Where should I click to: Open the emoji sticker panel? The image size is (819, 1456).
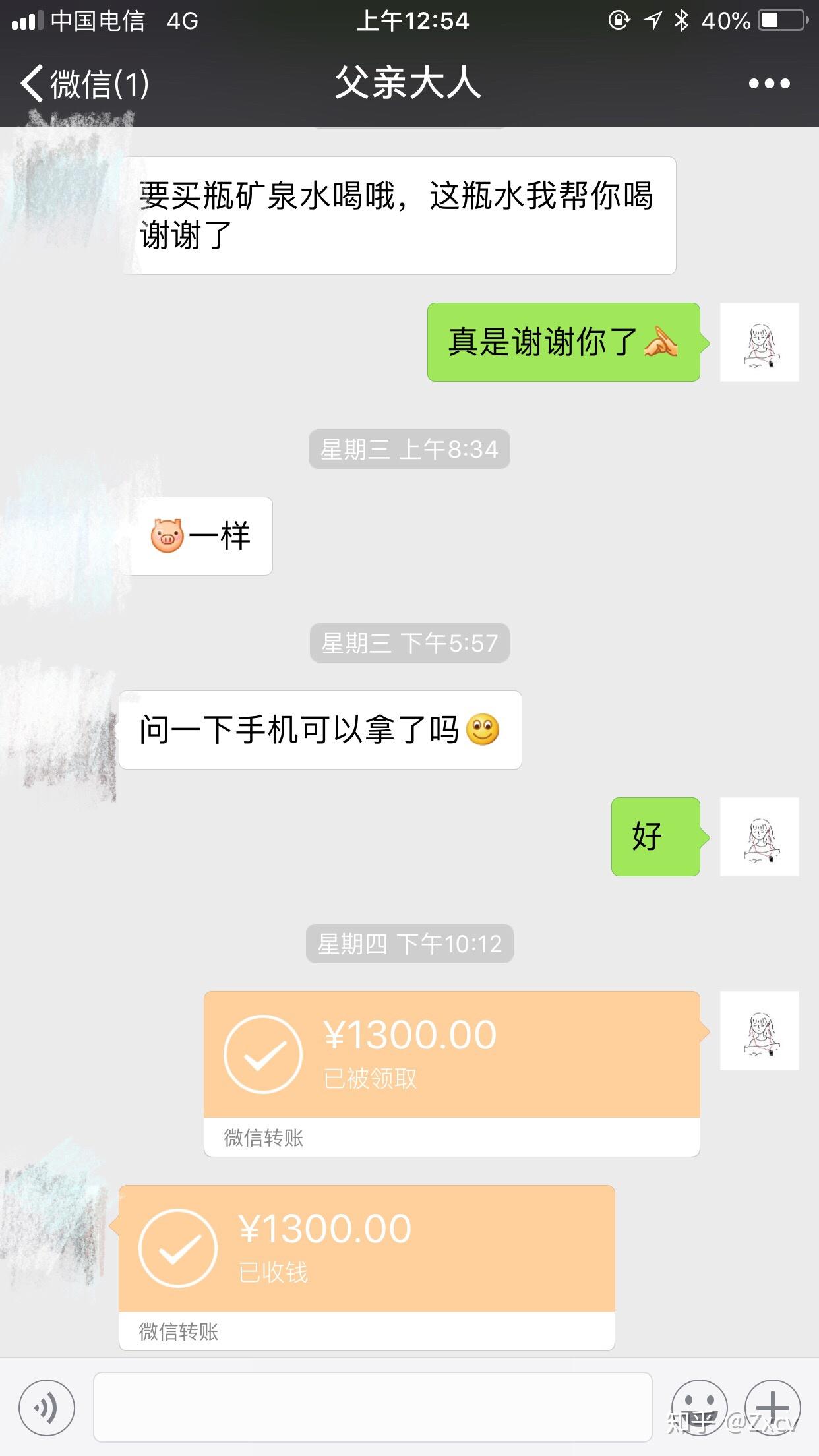tap(699, 1407)
